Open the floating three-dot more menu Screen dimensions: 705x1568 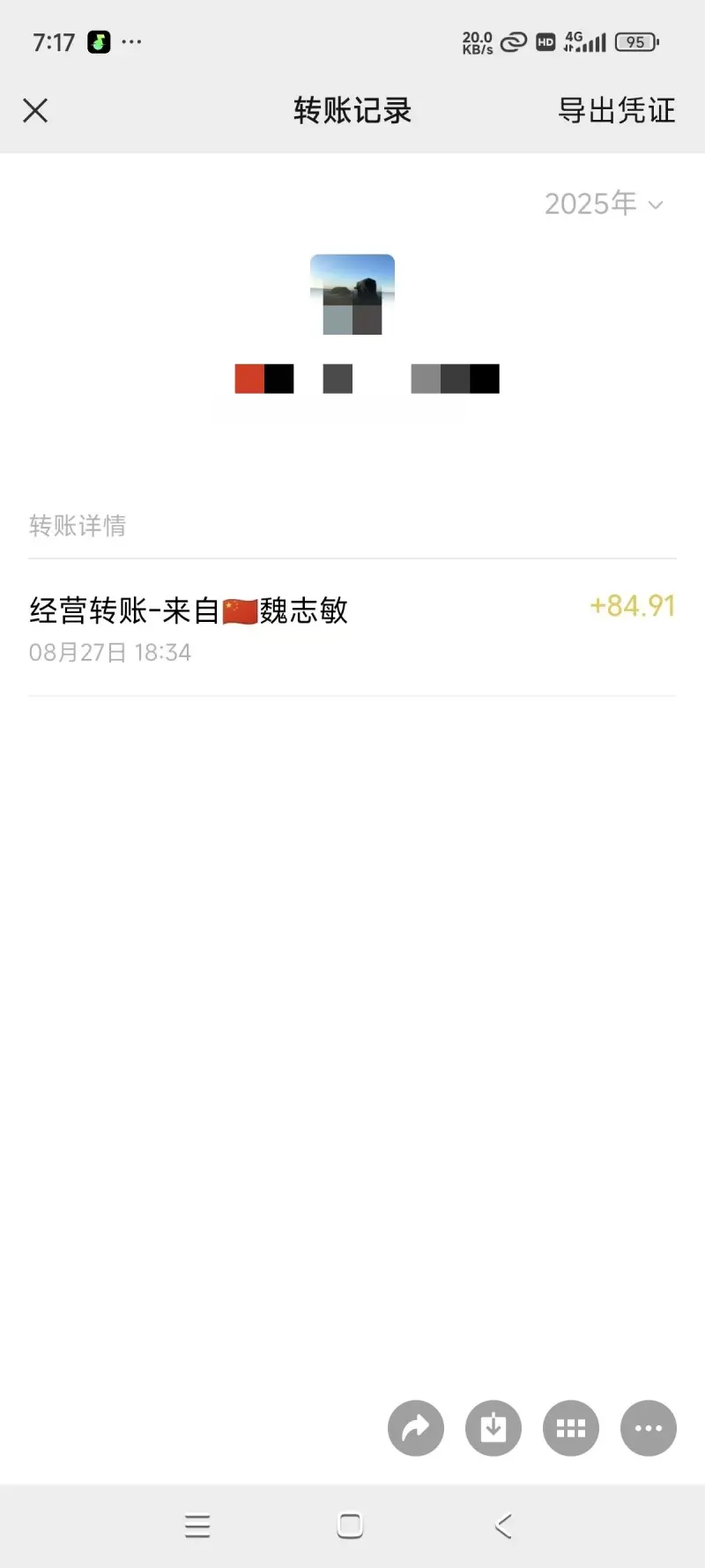point(649,1428)
